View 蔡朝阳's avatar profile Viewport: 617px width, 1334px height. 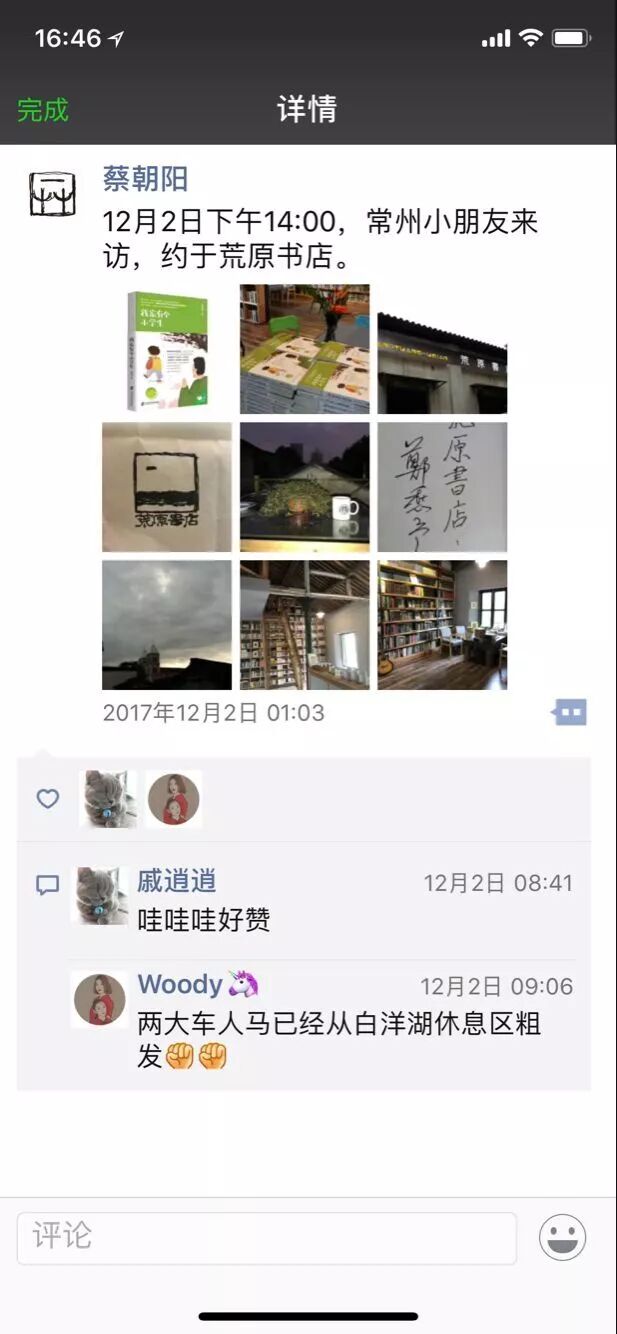[52, 194]
